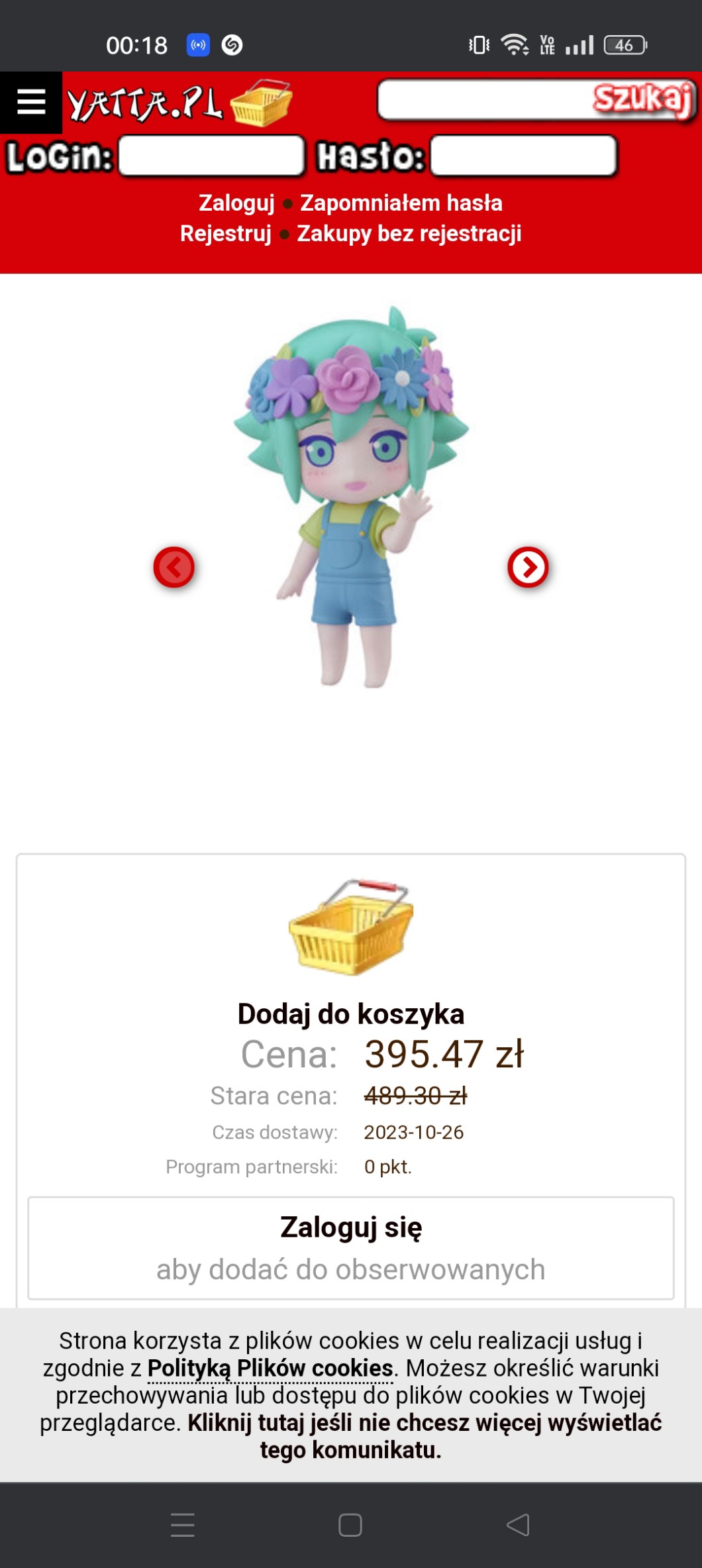Choose Zakupy bez rejestracji
The height and width of the screenshot is (1568, 702).
click(409, 234)
